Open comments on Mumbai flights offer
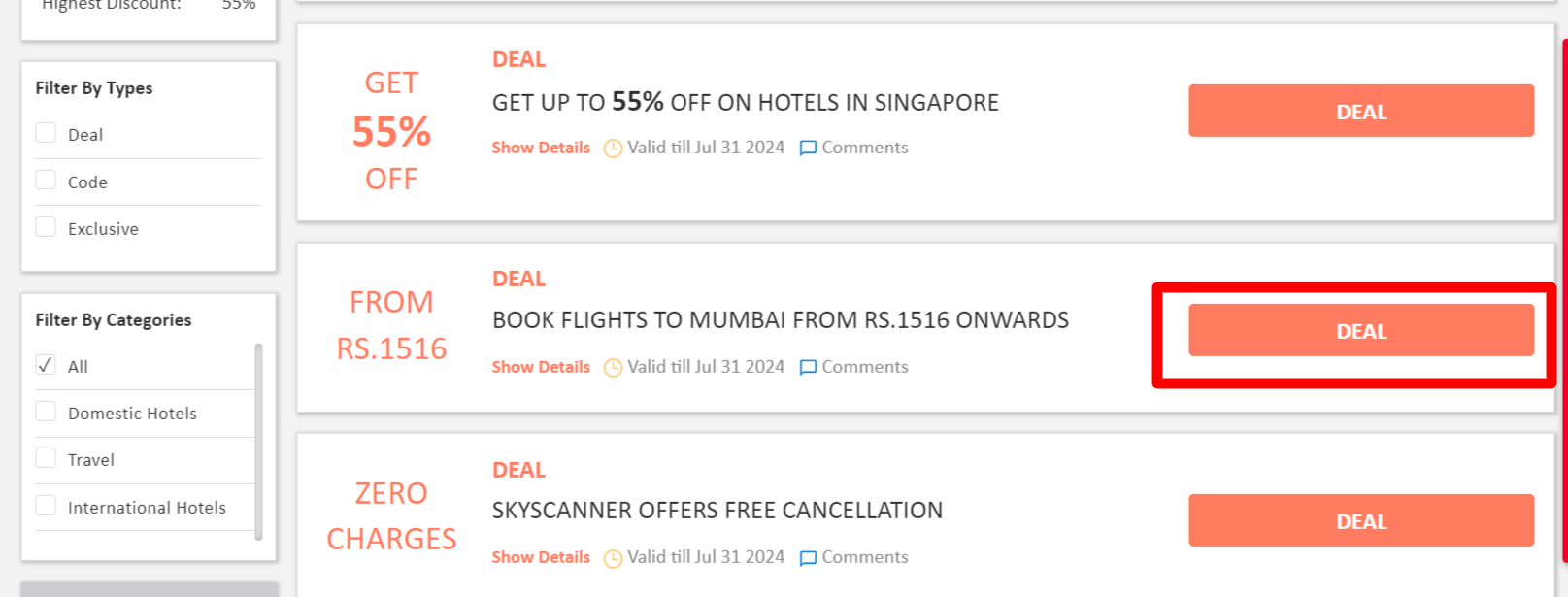This screenshot has width=1568, height=597. pyautogui.click(x=854, y=367)
